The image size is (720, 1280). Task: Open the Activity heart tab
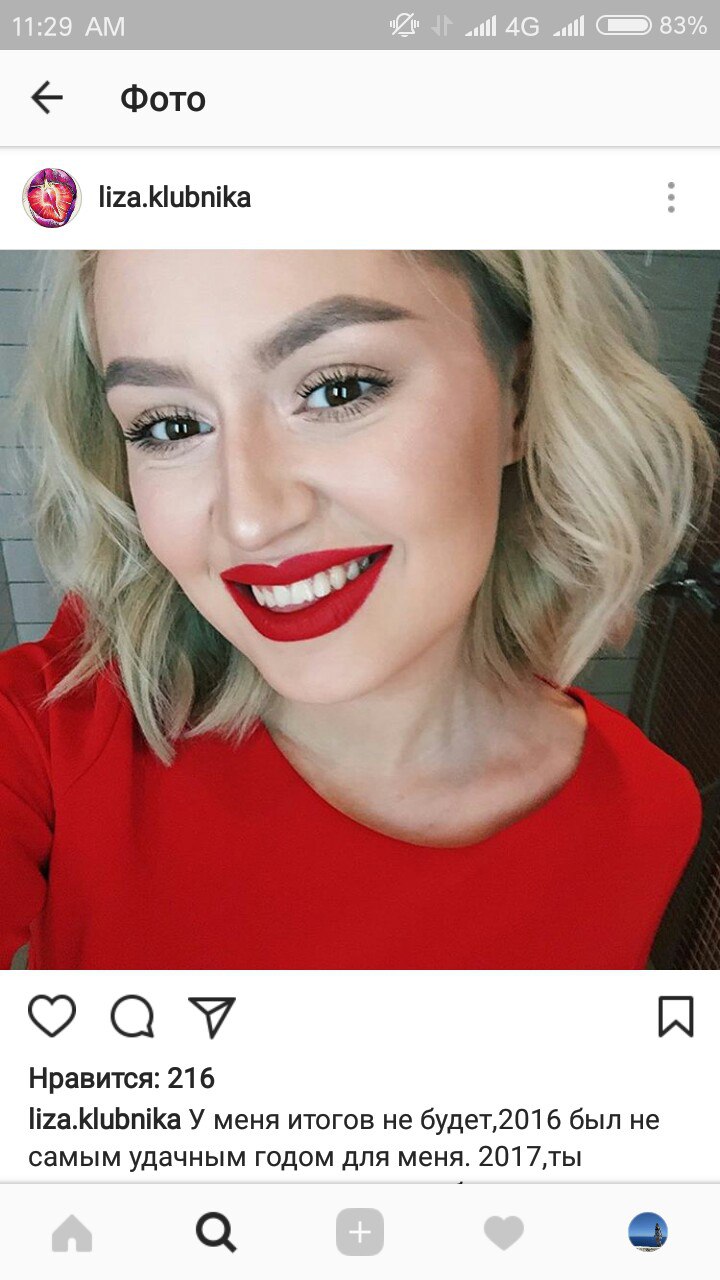(x=504, y=1233)
